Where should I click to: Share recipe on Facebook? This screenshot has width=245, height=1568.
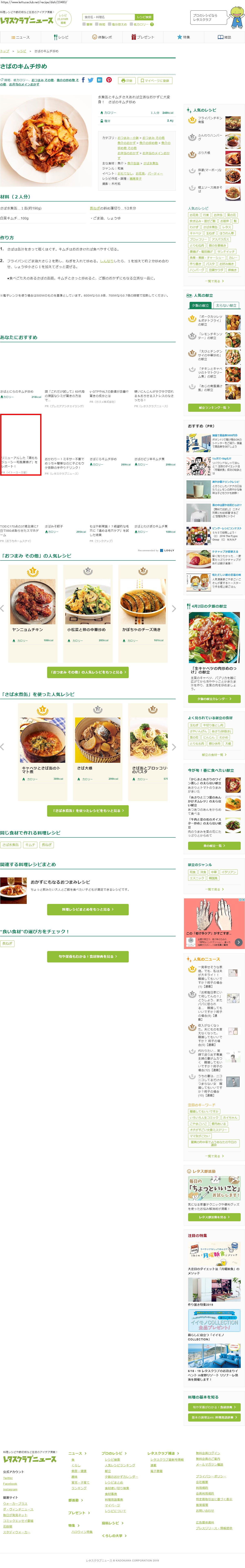coord(83,80)
